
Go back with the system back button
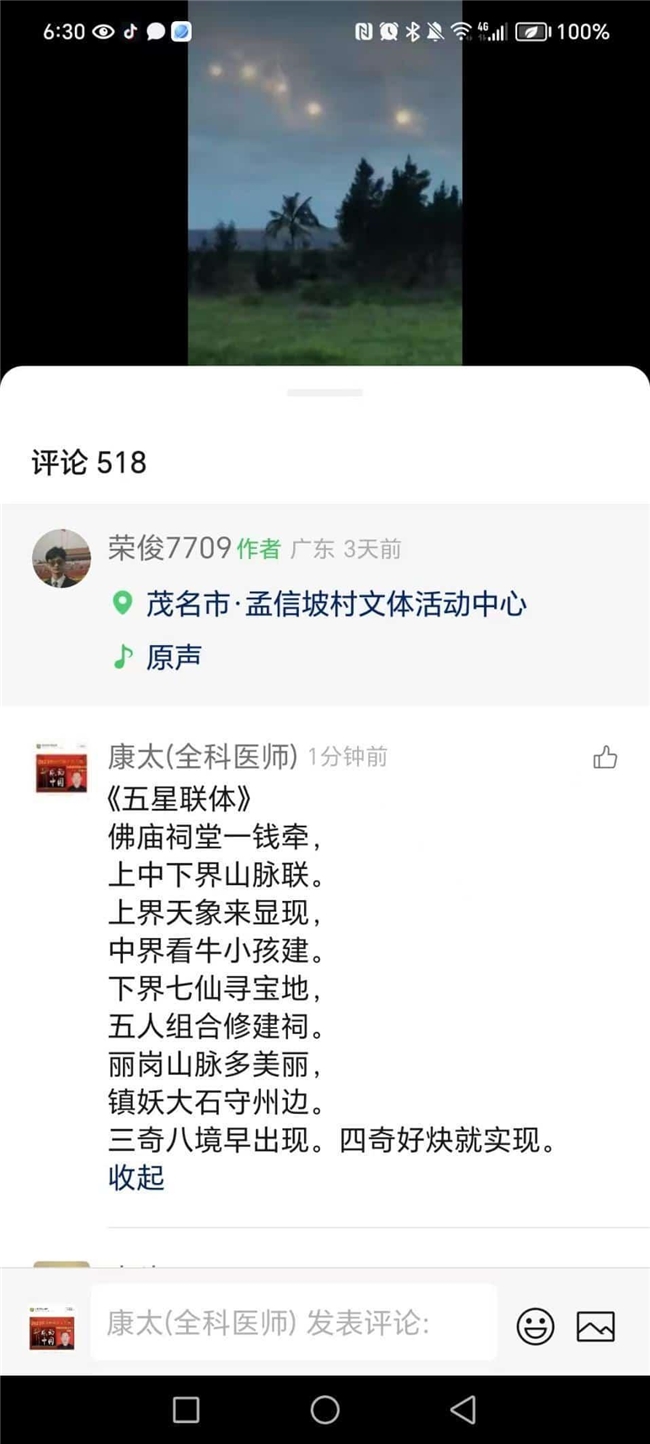(x=463, y=1410)
